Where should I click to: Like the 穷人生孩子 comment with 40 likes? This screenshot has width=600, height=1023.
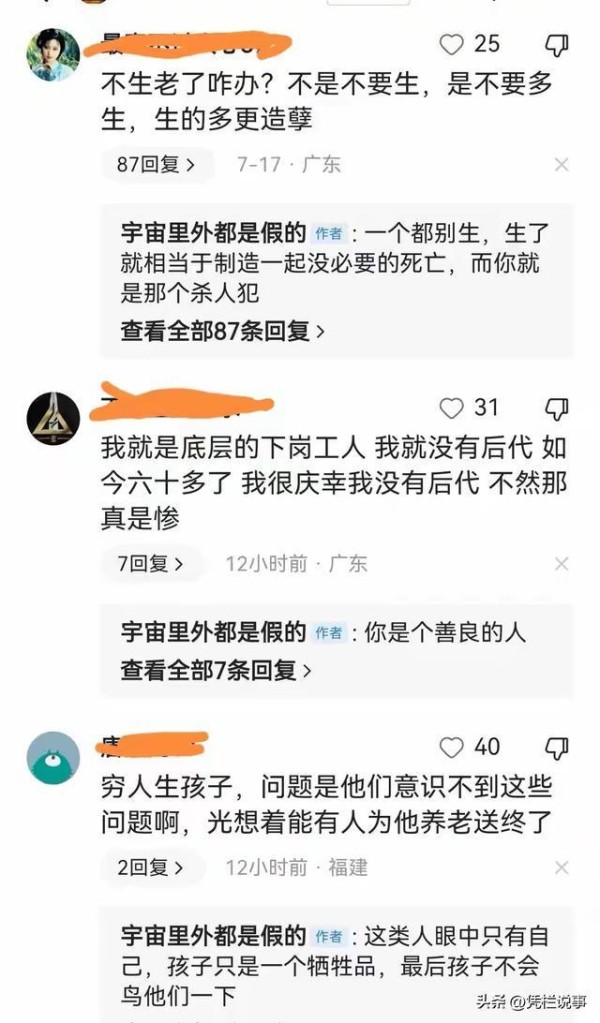pos(452,747)
